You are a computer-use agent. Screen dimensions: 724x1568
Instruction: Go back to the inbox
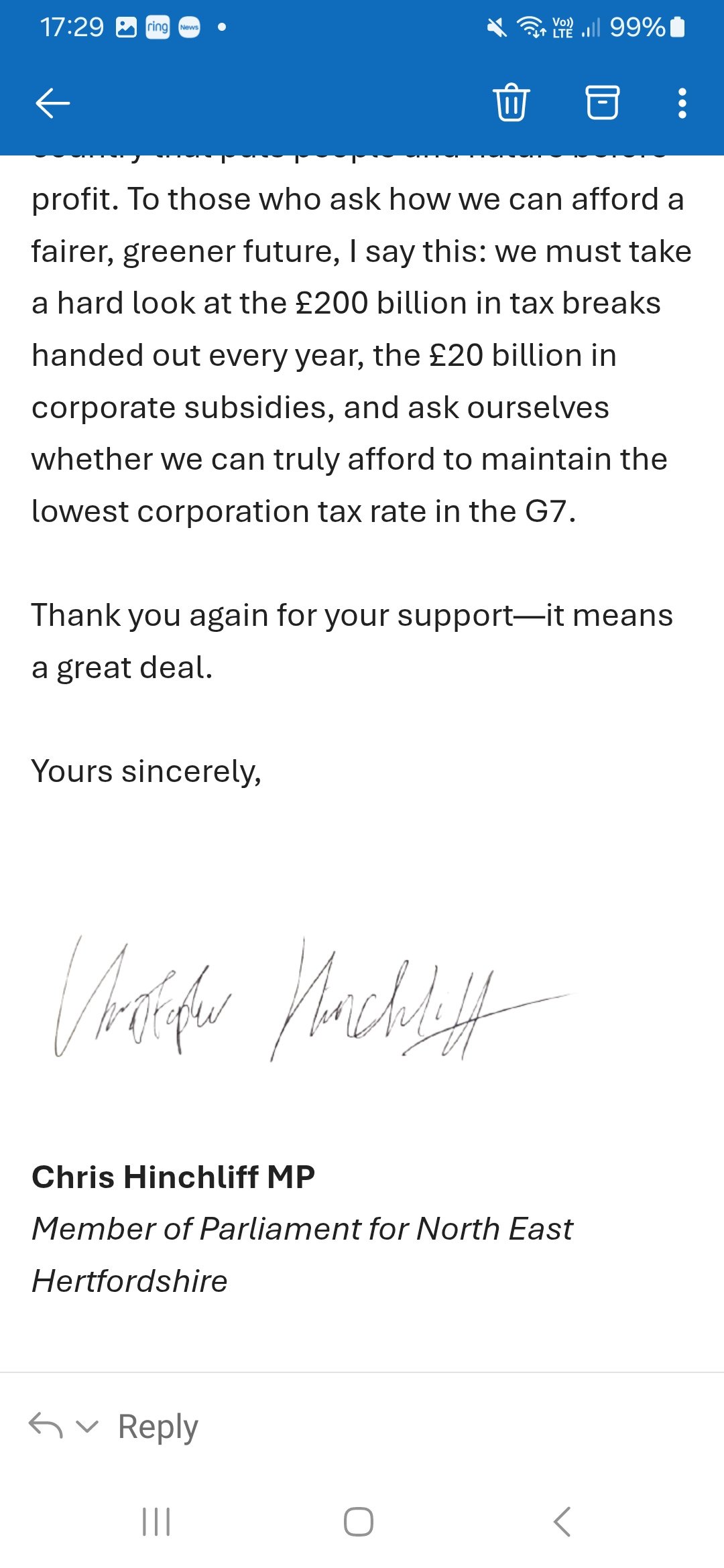coord(52,103)
